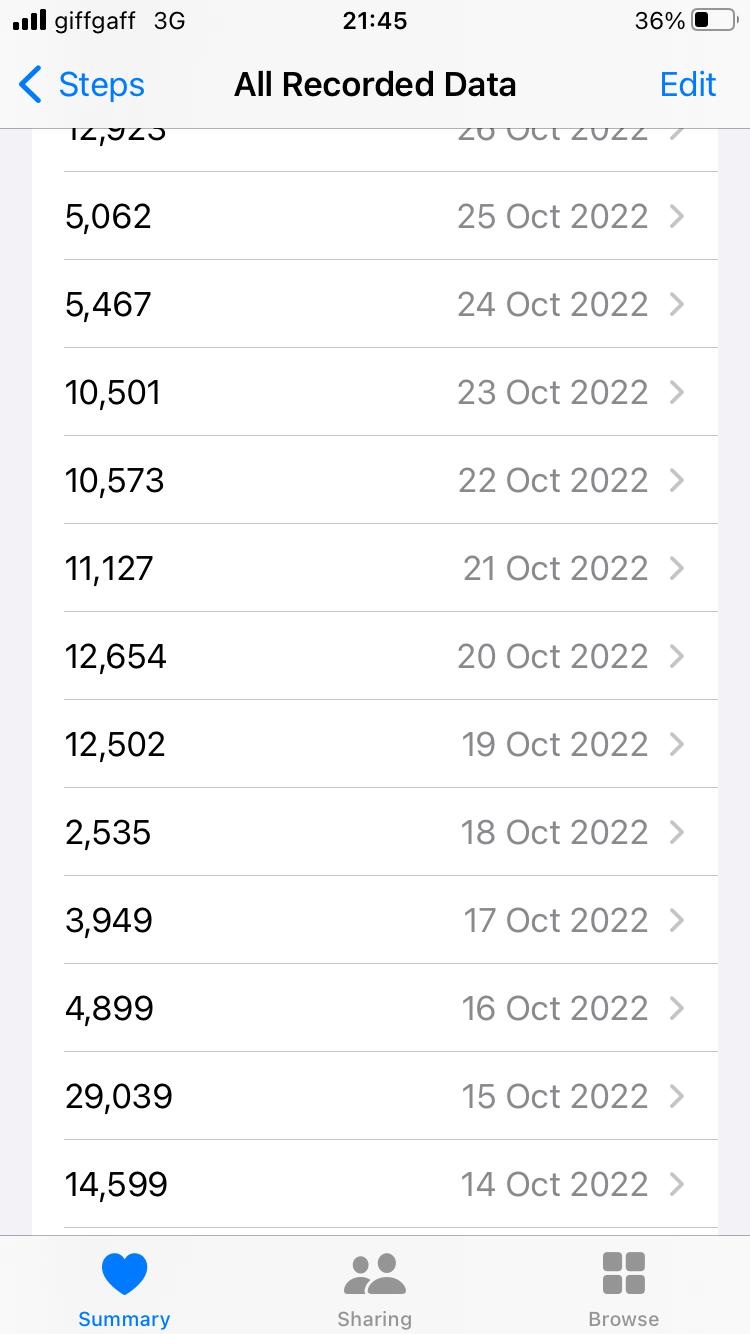The height and width of the screenshot is (1334, 750).
Task: Tap Edit to modify recorded data
Action: (688, 85)
